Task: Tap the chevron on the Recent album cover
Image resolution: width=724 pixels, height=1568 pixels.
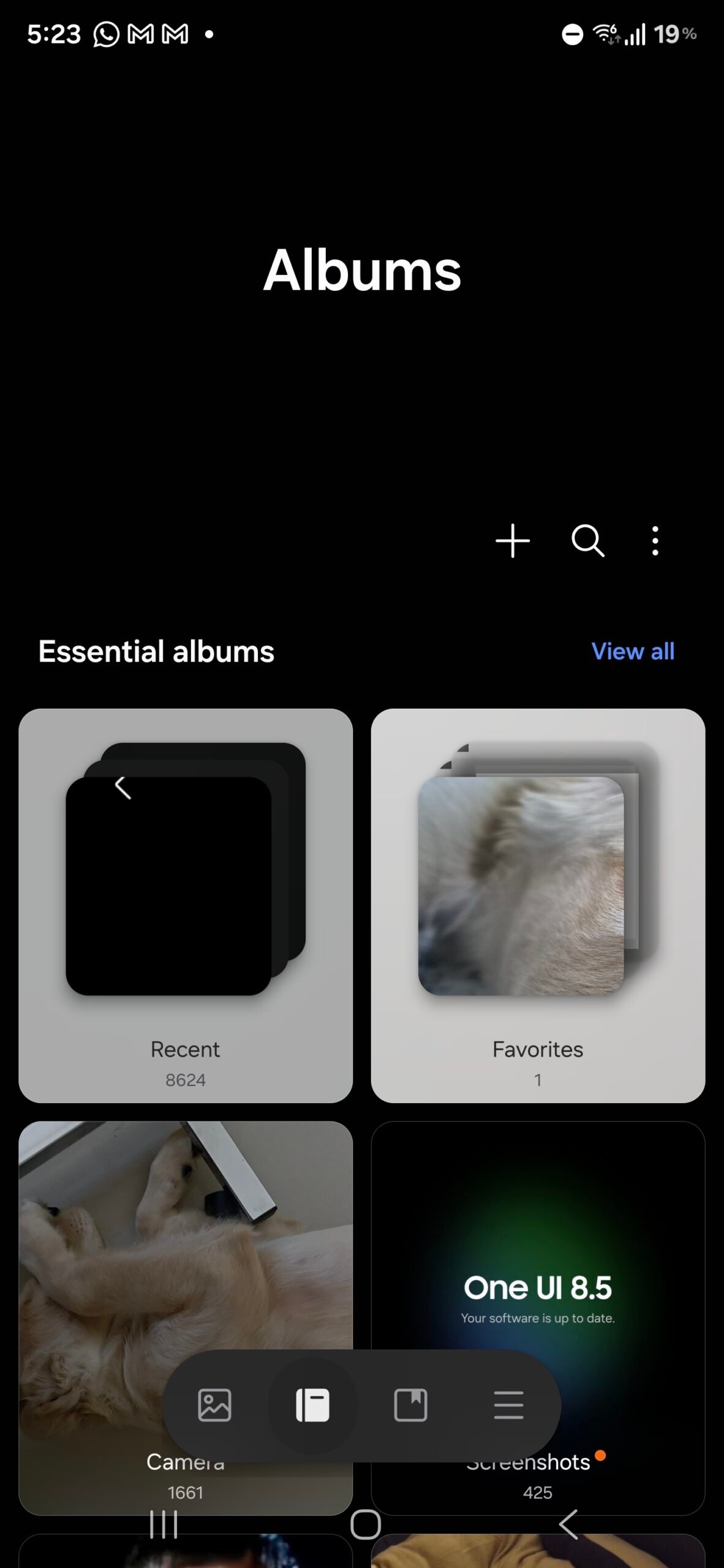Action: (x=123, y=787)
